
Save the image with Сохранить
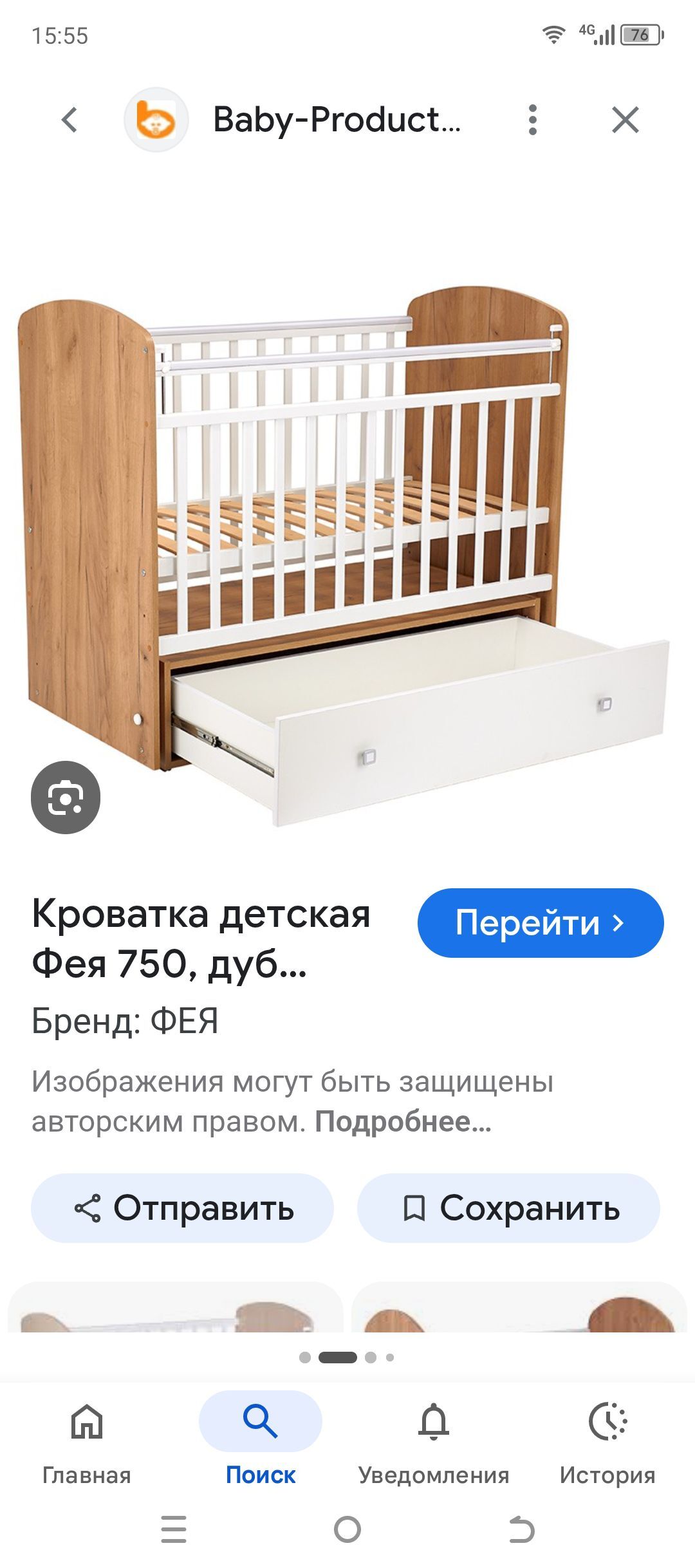click(x=508, y=1208)
